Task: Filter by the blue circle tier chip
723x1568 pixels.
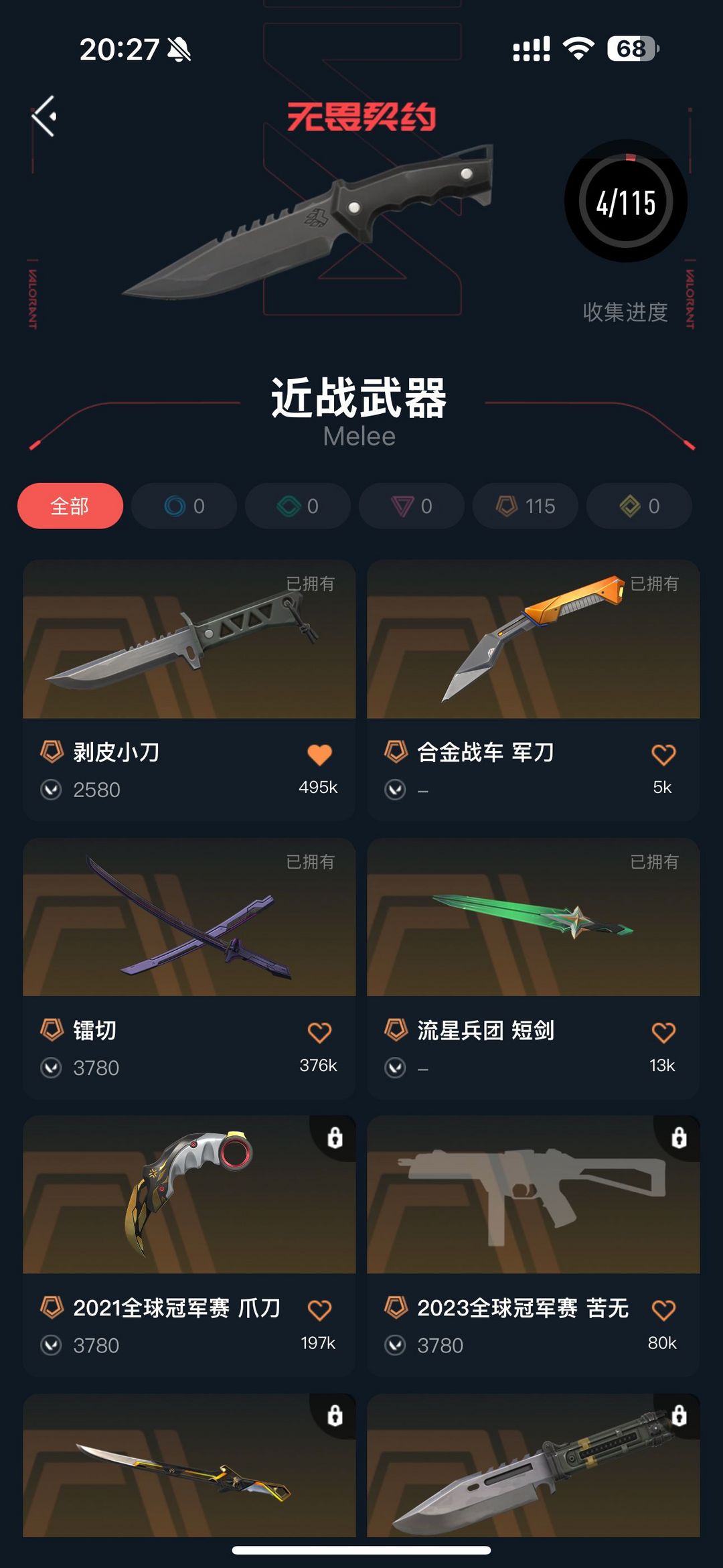Action: [x=184, y=506]
